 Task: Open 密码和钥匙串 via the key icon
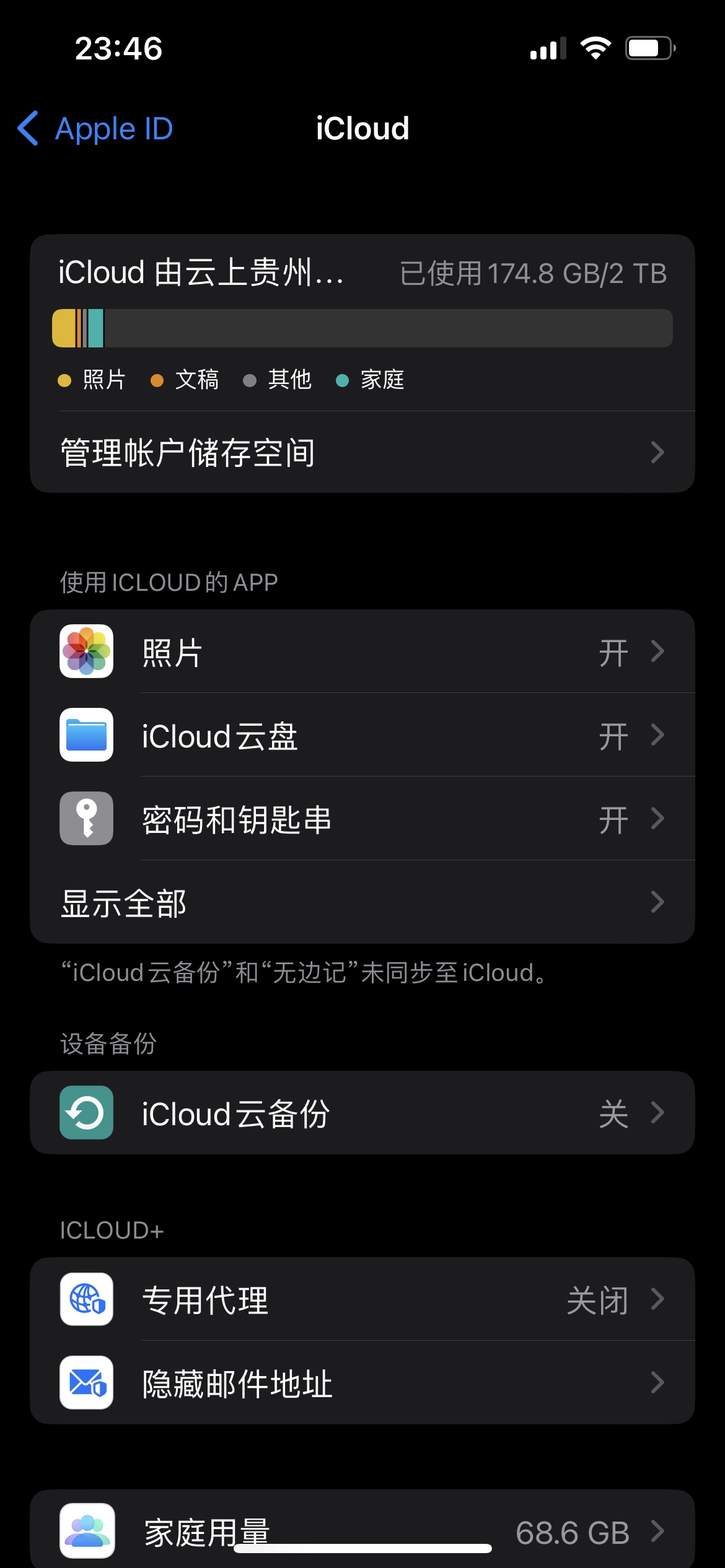[x=86, y=819]
